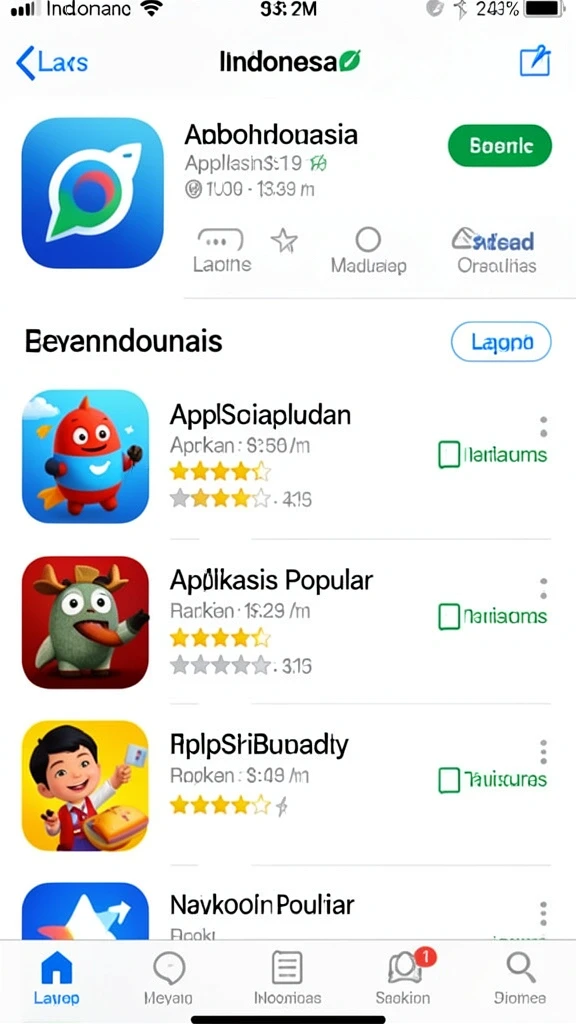This screenshot has width=576, height=1024.
Task: Tick the checkbox beside ApplSoiapludan
Action: tap(449, 455)
